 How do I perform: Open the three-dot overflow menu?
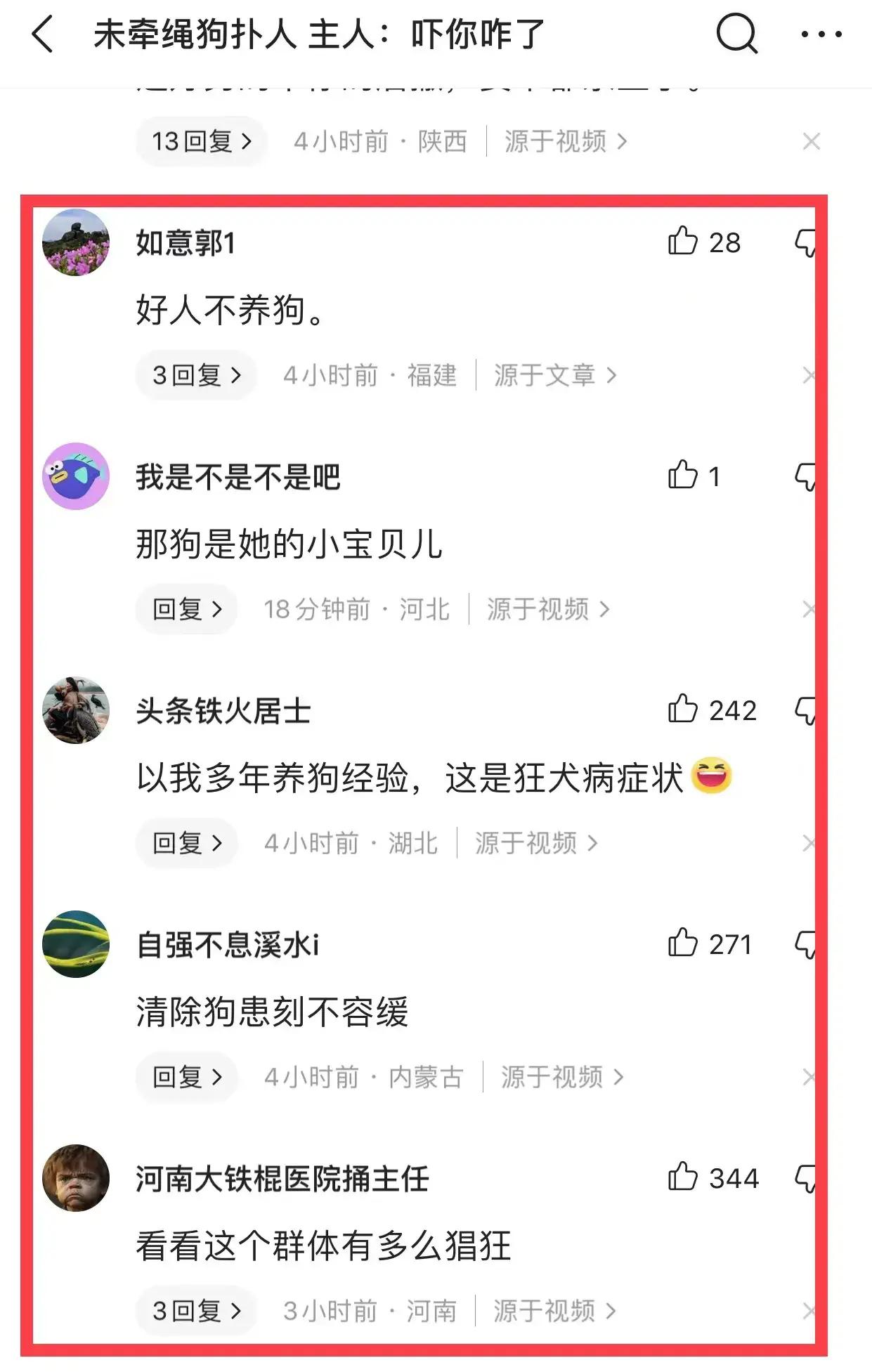[821, 34]
